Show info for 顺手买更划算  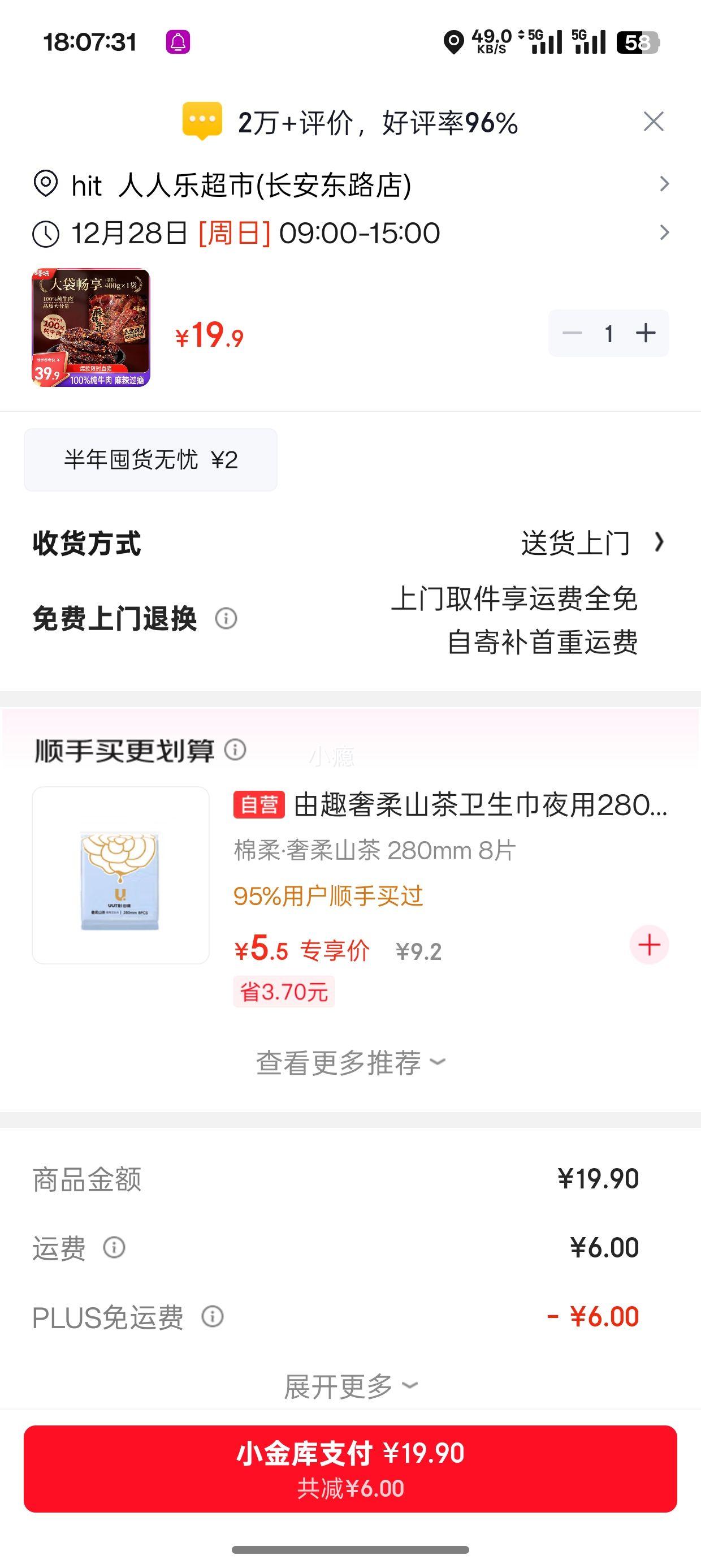[236, 750]
